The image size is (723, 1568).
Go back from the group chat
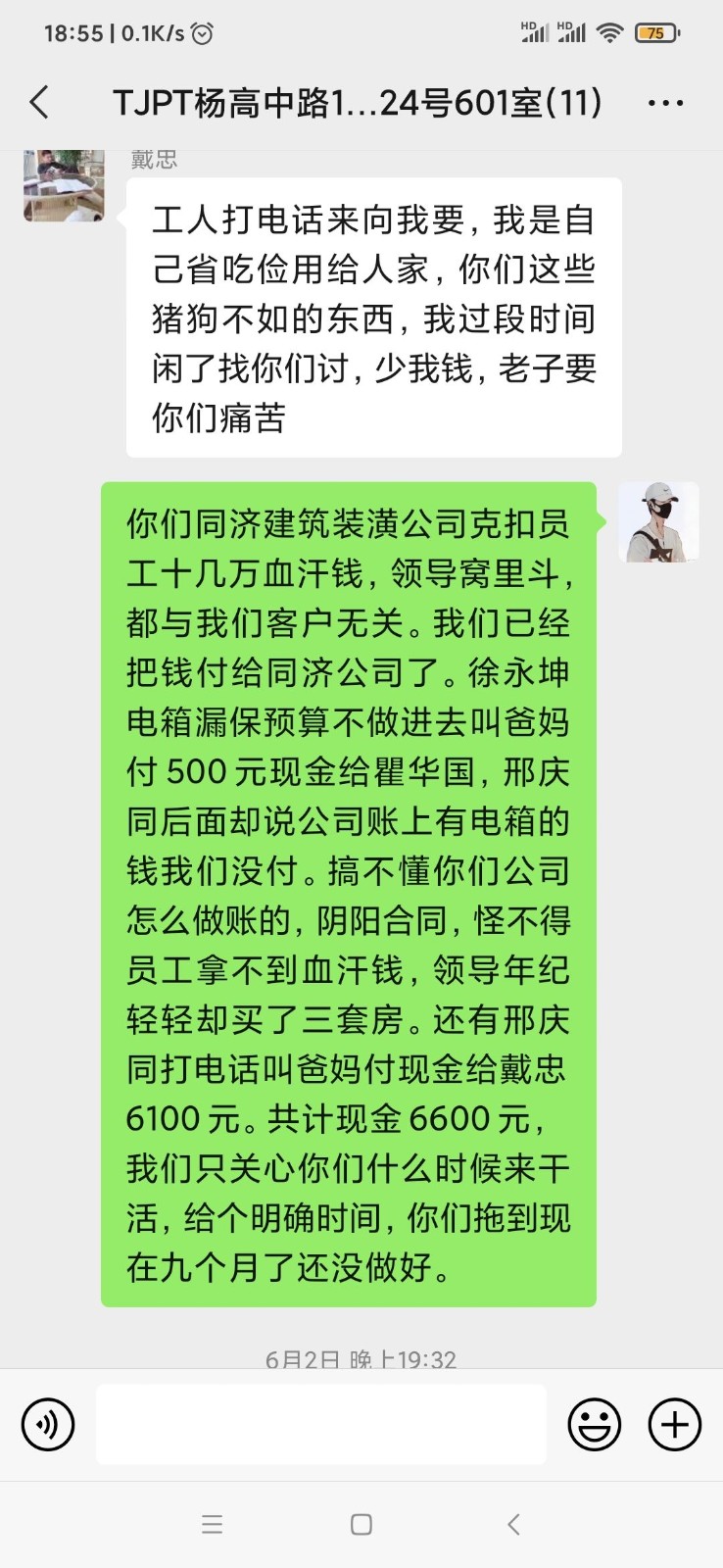[x=39, y=103]
